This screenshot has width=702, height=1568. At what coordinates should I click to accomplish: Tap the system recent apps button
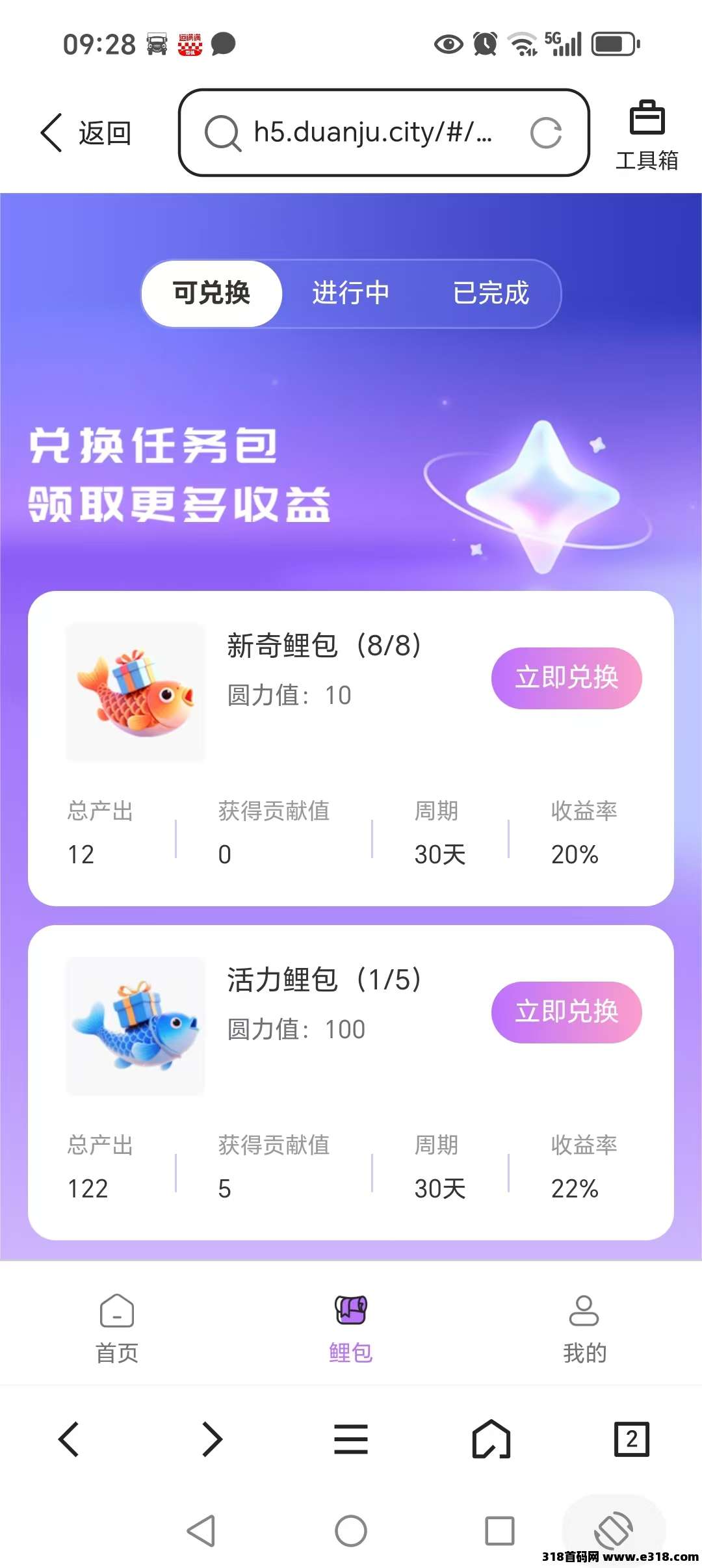500,1531
